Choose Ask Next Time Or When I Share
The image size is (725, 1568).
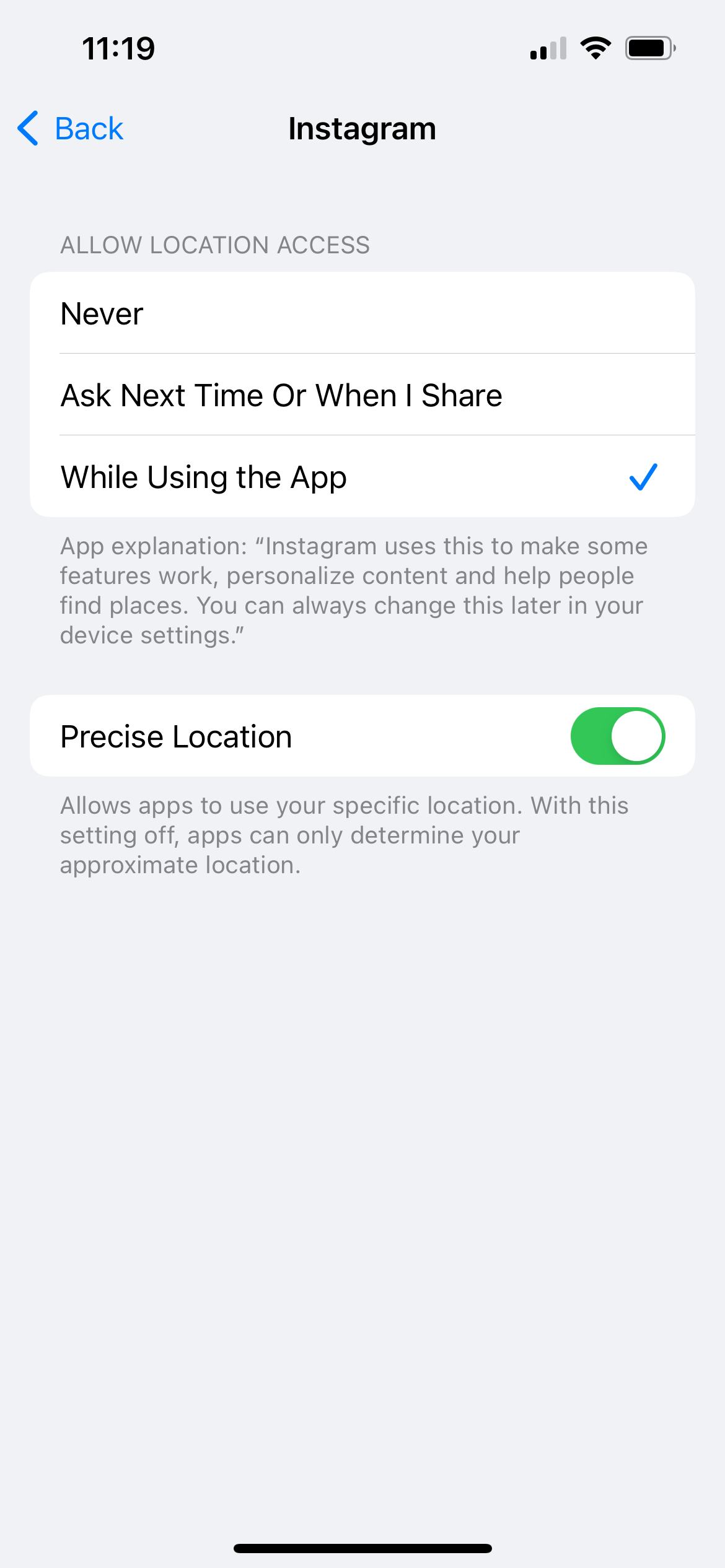pyautogui.click(x=362, y=395)
